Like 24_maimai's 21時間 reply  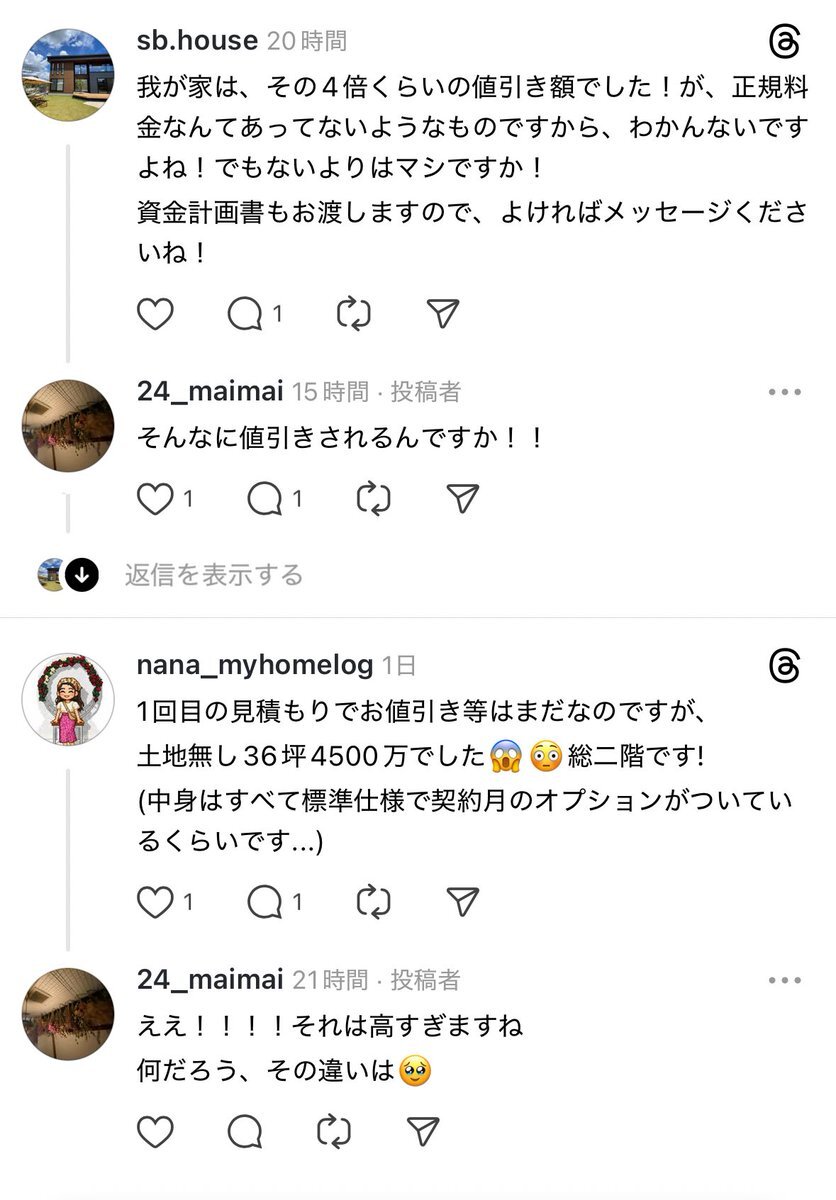coord(155,1132)
